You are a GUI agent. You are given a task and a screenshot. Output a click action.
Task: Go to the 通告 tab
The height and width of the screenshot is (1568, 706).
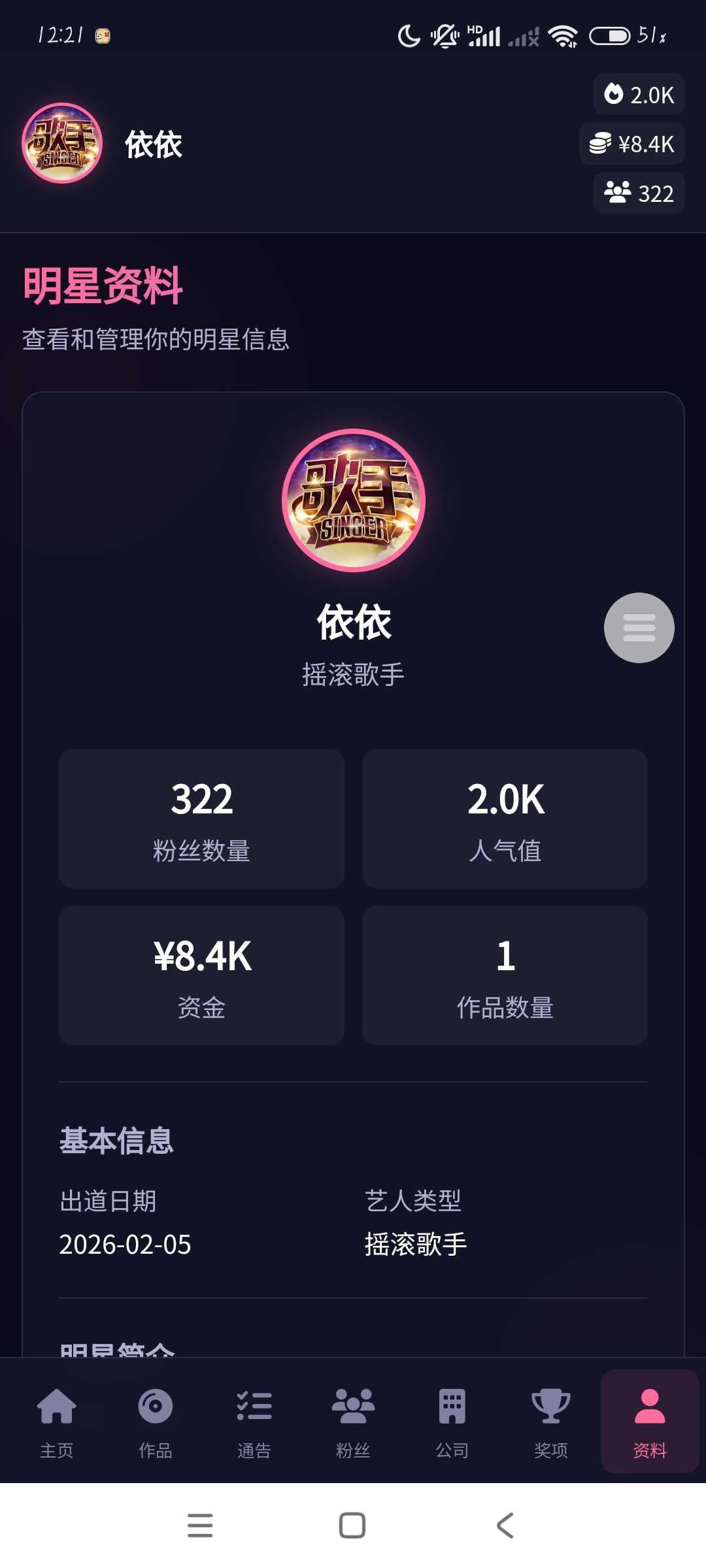pyautogui.click(x=254, y=1422)
